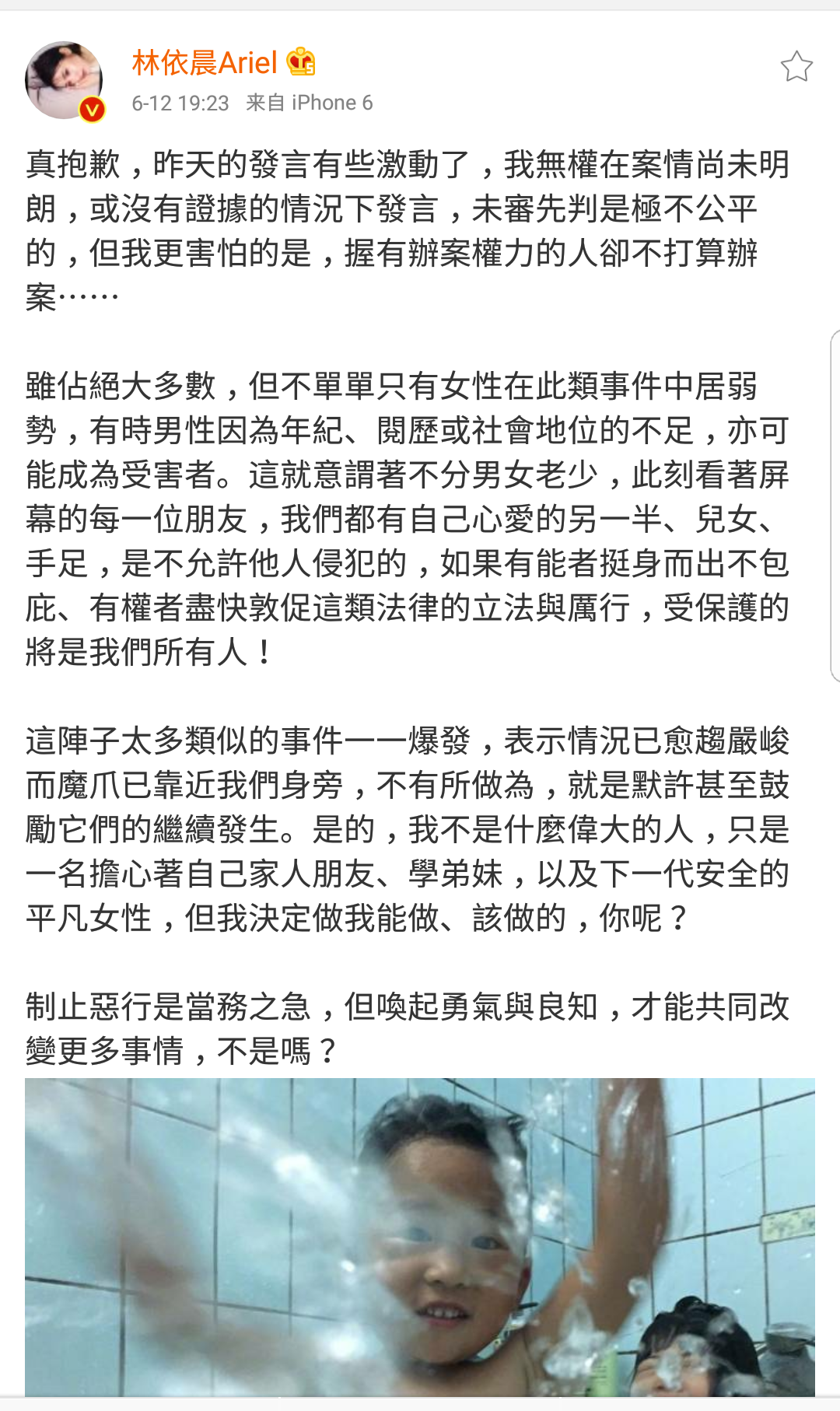Open the 来自 iPhone 6 source link
Image resolution: width=840 pixels, height=1411 pixels.
(310, 103)
